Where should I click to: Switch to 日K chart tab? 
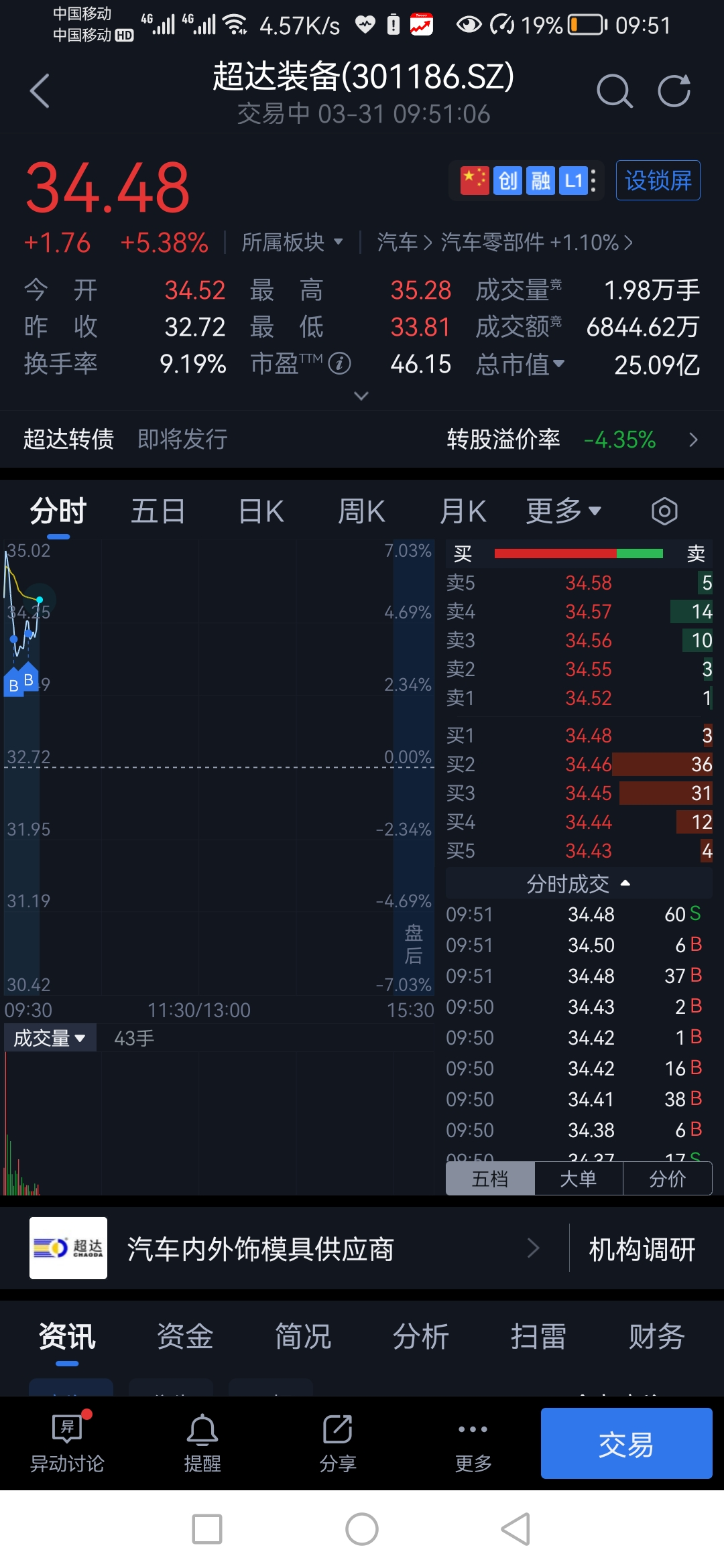coord(261,511)
